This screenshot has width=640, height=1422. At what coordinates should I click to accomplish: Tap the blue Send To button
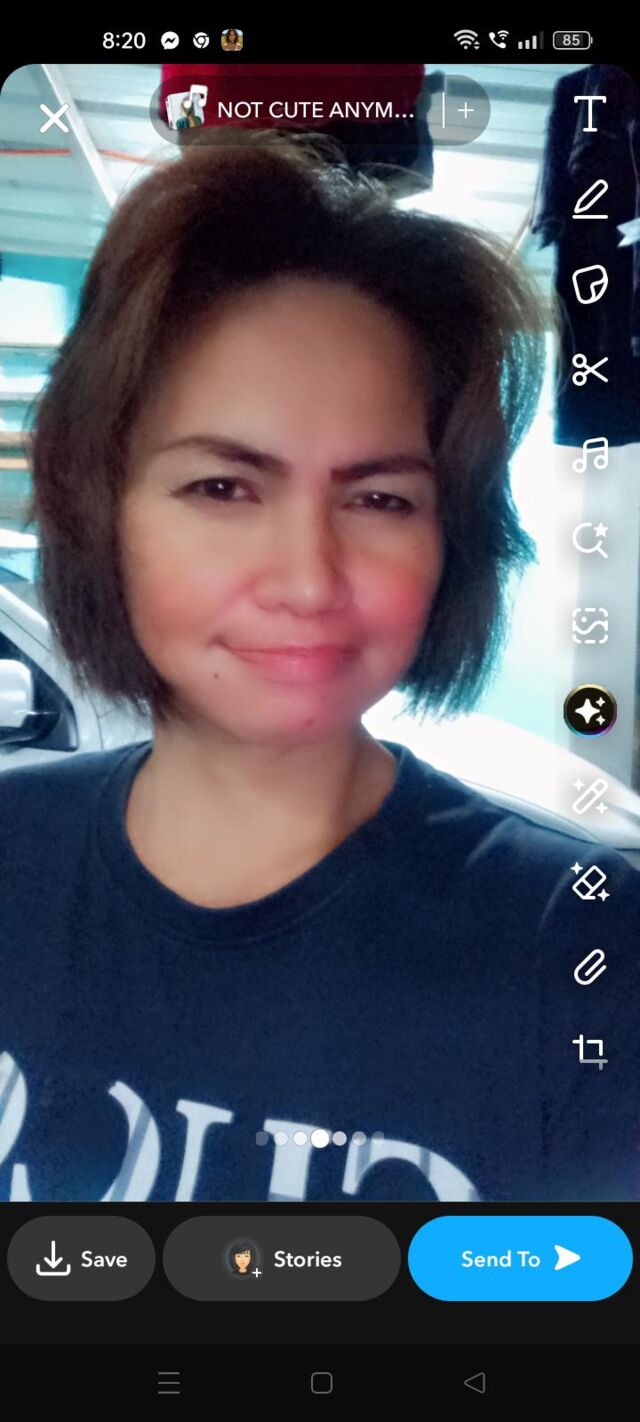click(x=520, y=1259)
